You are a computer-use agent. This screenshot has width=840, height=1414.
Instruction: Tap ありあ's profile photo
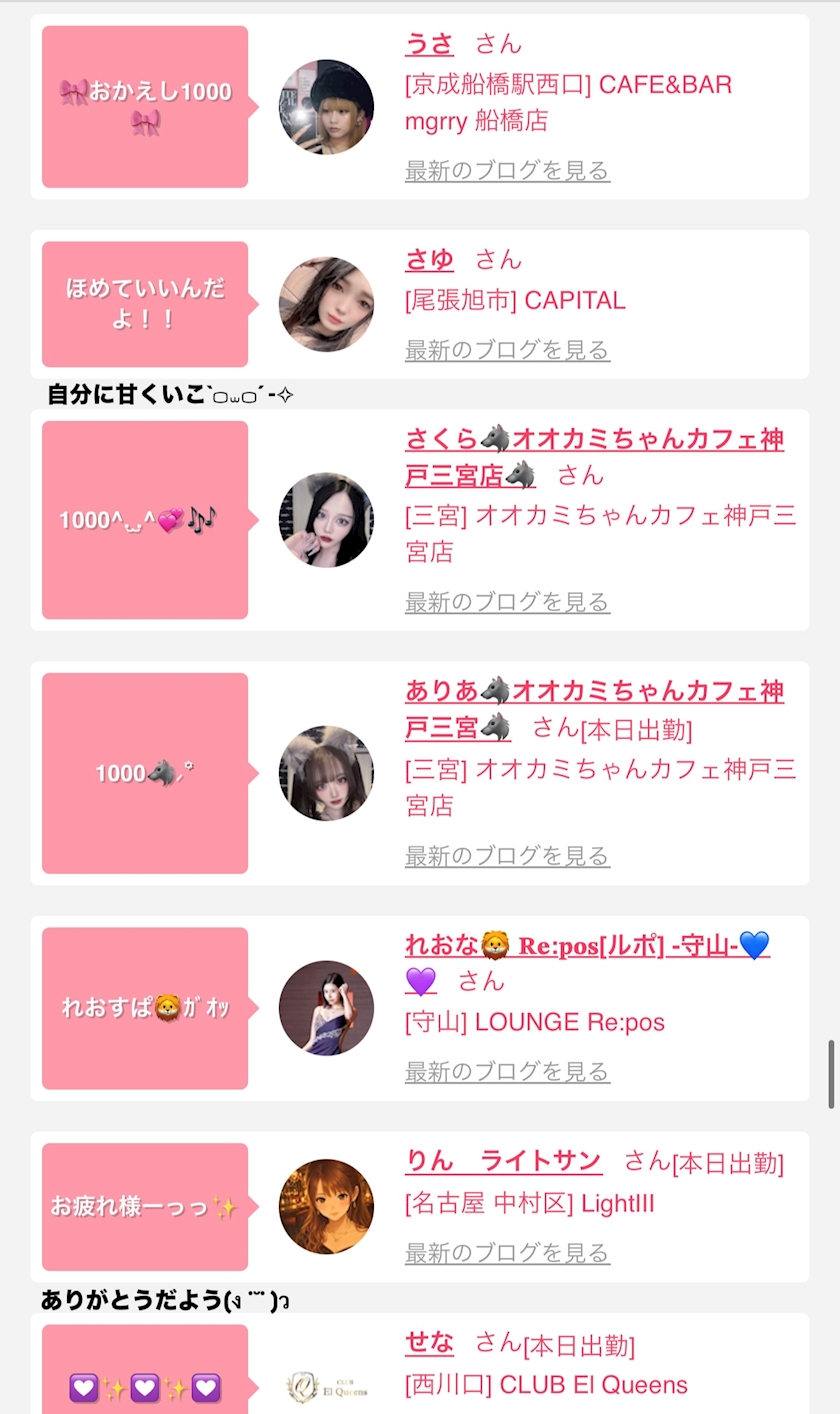tap(326, 773)
